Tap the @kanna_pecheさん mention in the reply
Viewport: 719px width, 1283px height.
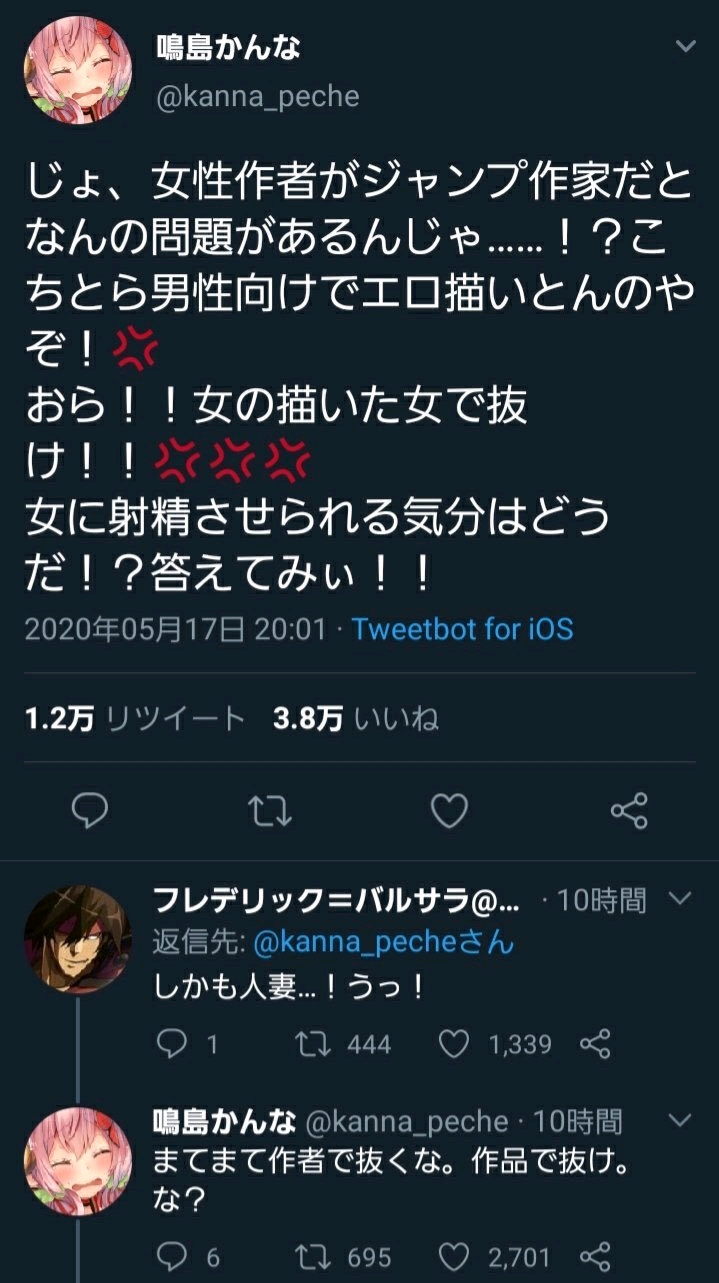(x=383, y=942)
